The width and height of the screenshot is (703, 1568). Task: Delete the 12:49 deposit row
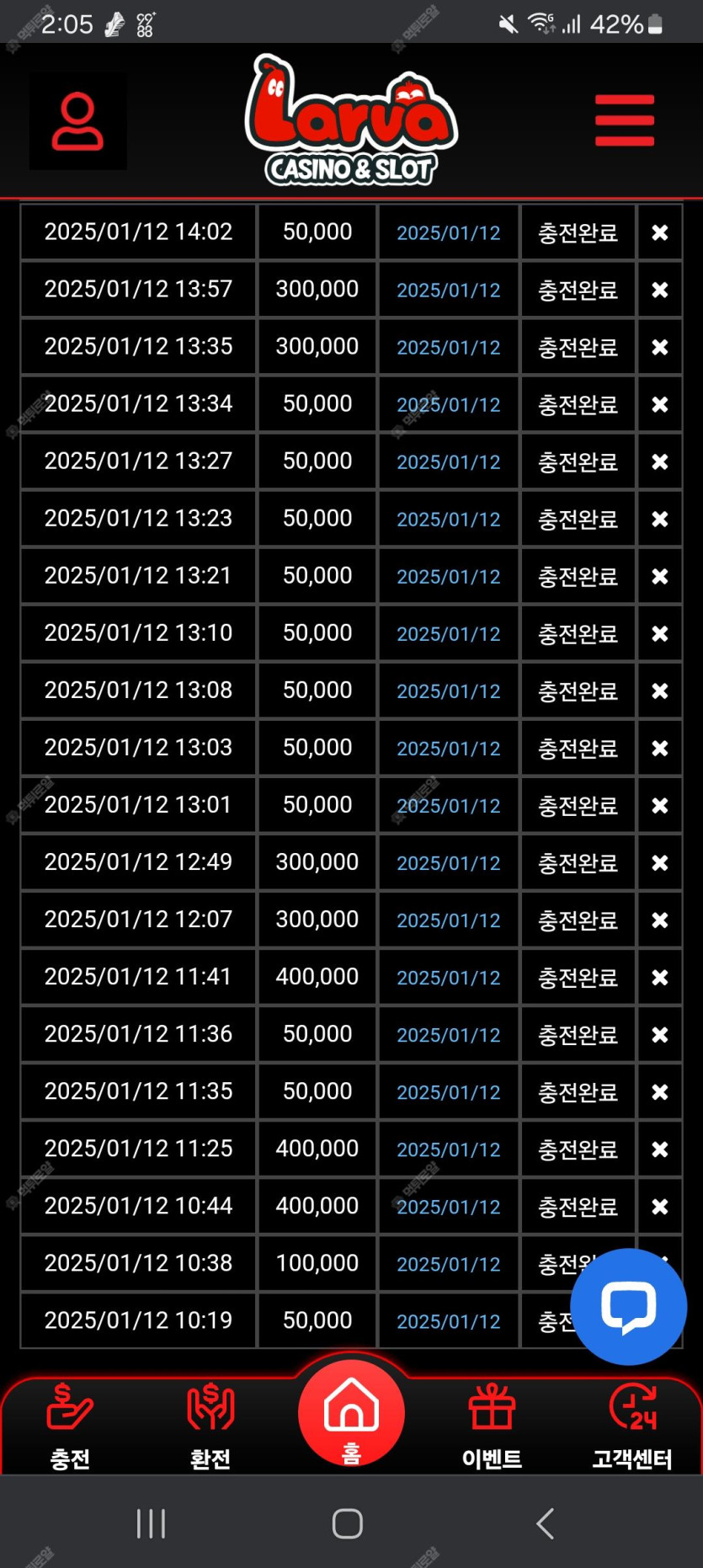[x=659, y=862]
